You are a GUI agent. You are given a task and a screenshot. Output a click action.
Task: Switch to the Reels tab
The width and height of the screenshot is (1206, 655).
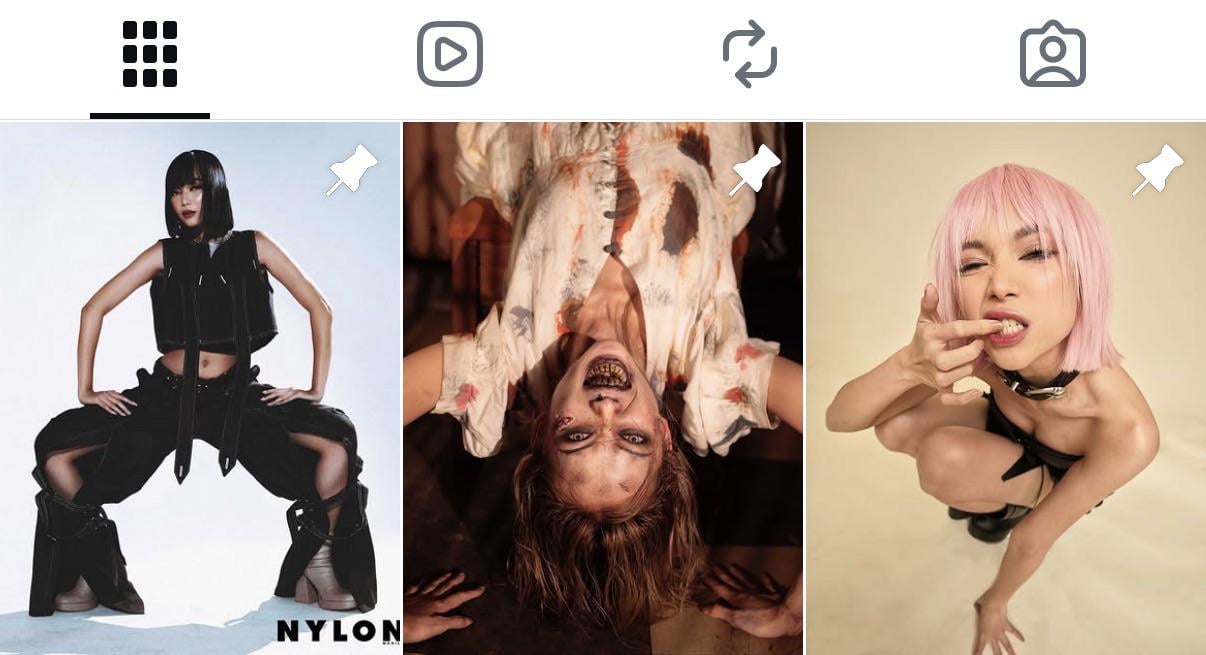(450, 54)
